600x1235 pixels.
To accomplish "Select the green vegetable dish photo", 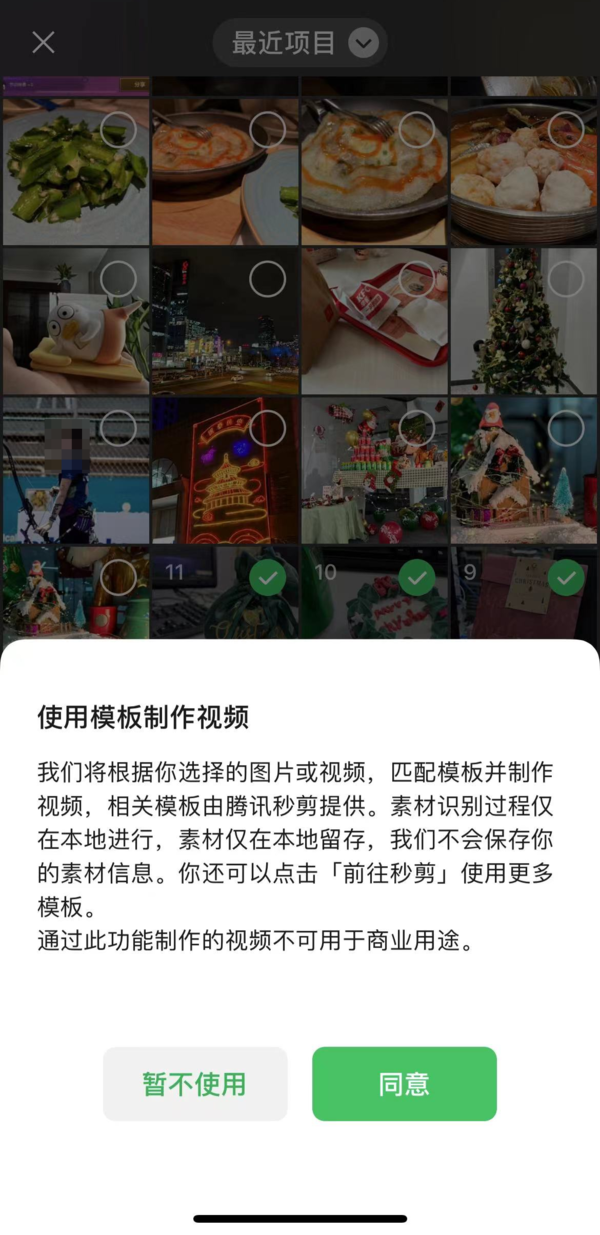I will (118, 129).
